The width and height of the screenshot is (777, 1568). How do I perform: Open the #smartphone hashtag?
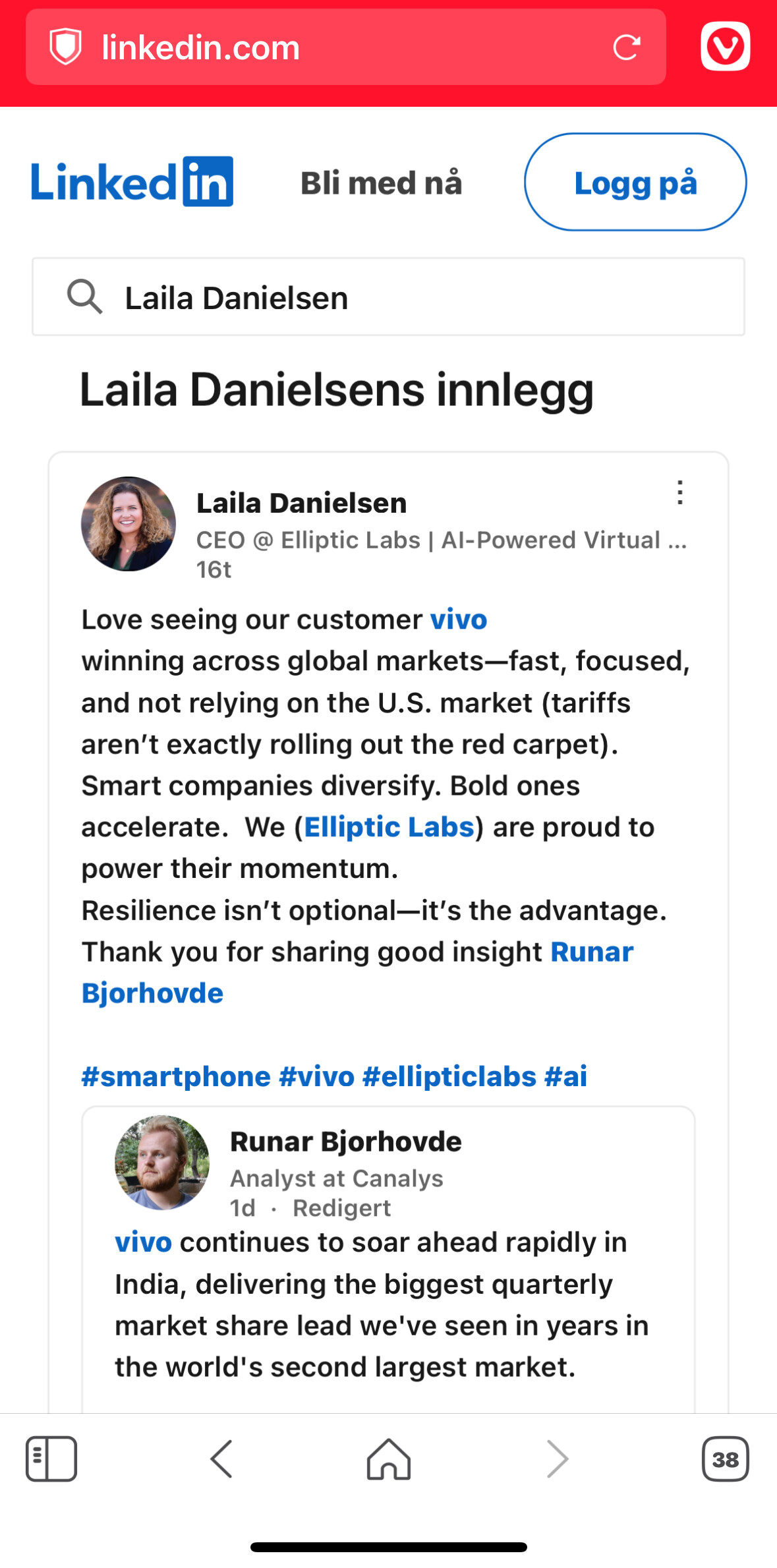click(176, 1076)
